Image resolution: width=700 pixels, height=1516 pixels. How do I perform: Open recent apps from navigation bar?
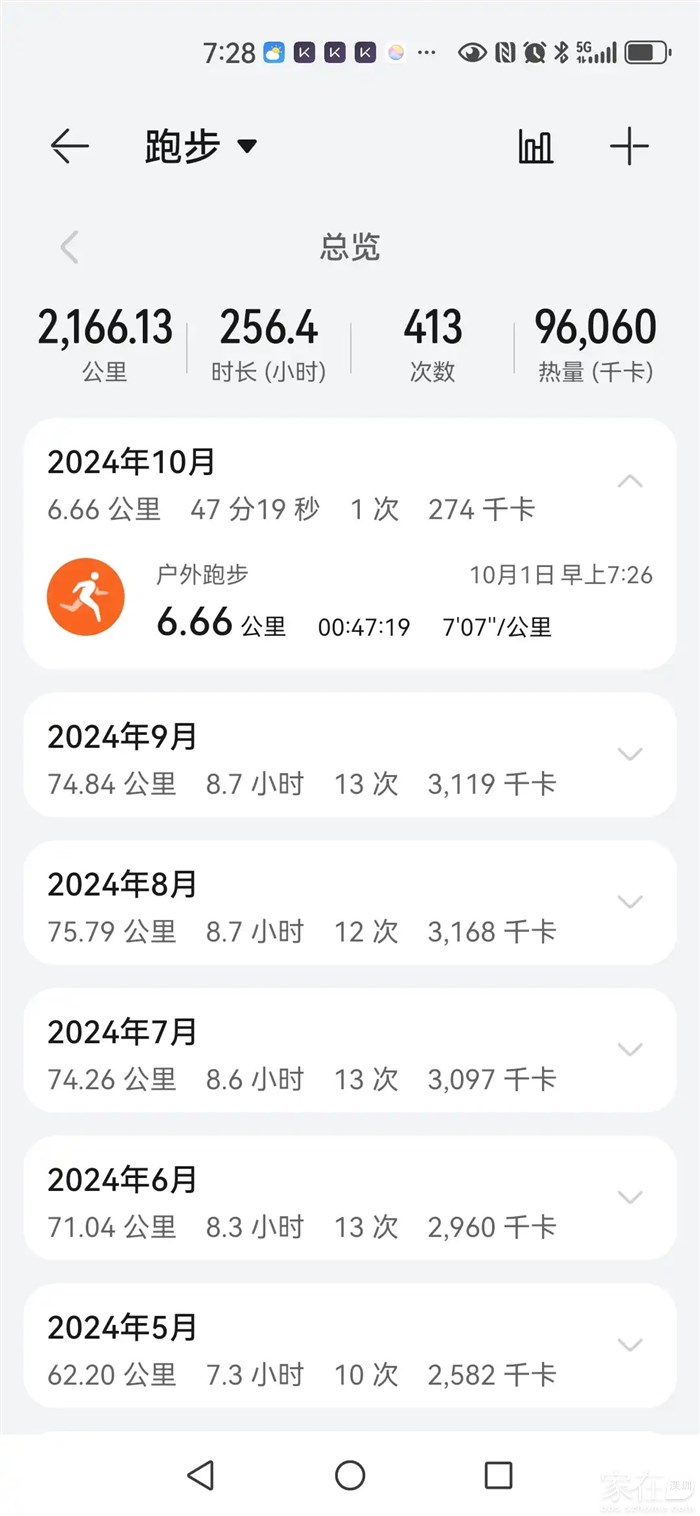click(x=498, y=1475)
